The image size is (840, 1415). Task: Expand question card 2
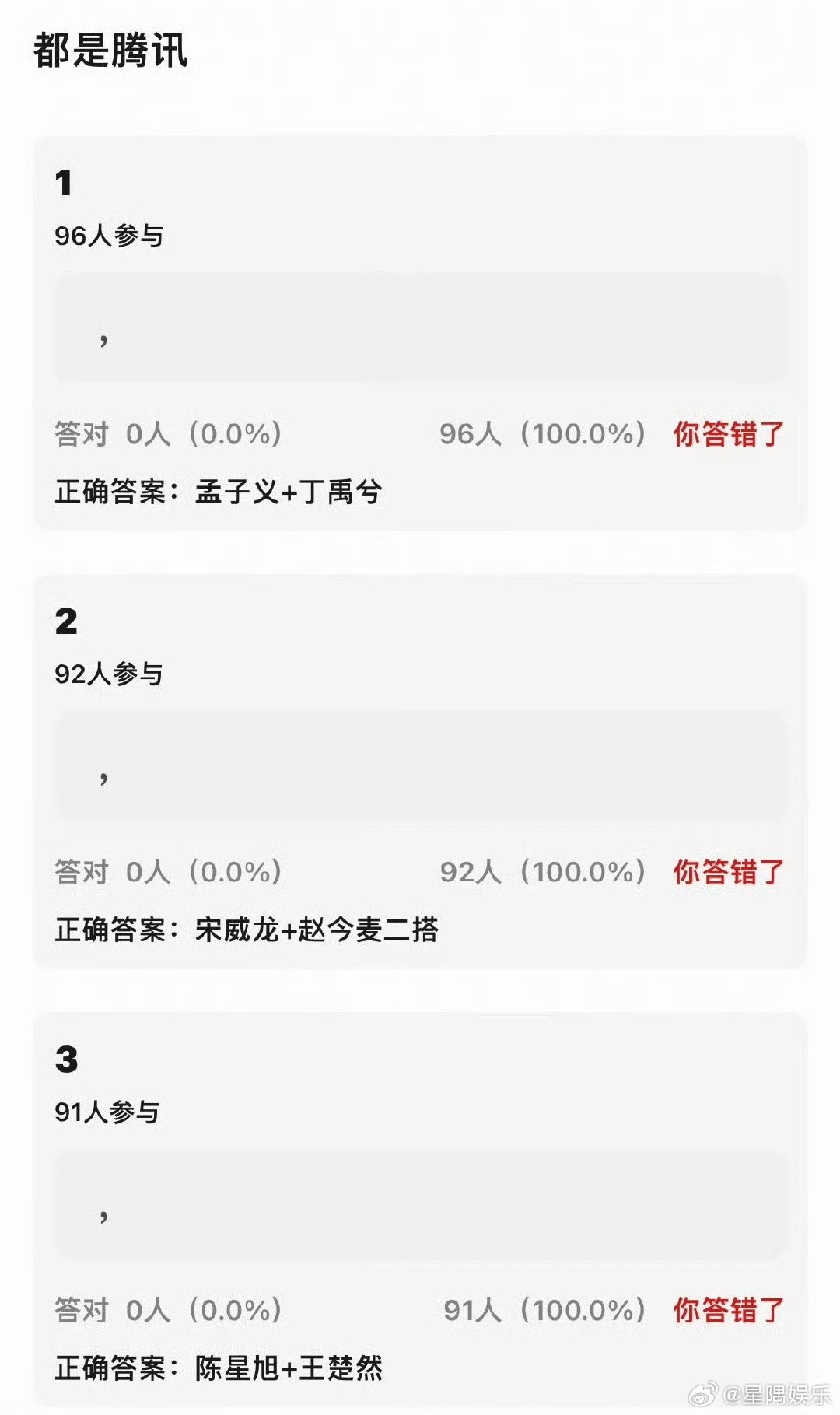pos(420,770)
